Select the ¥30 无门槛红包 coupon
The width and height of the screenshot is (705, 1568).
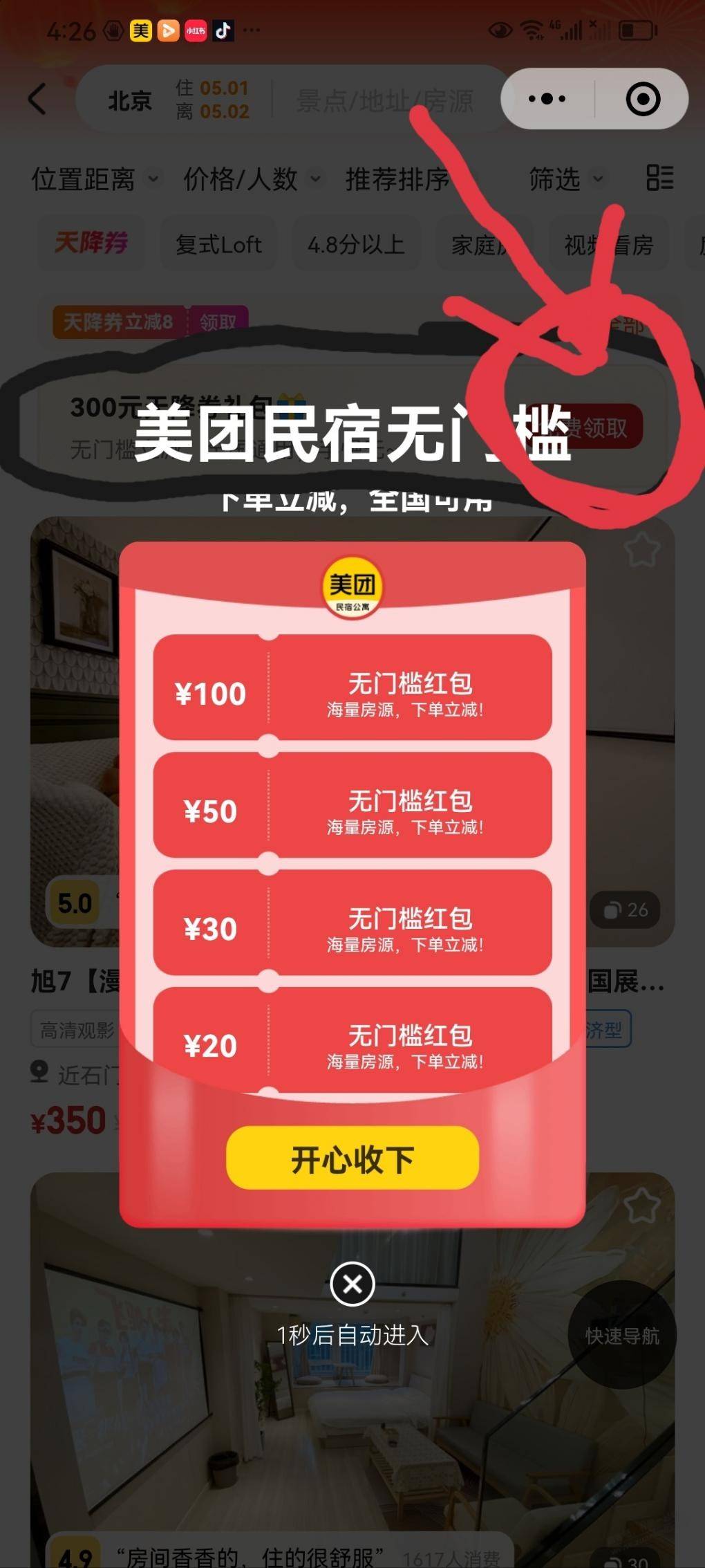(x=352, y=924)
